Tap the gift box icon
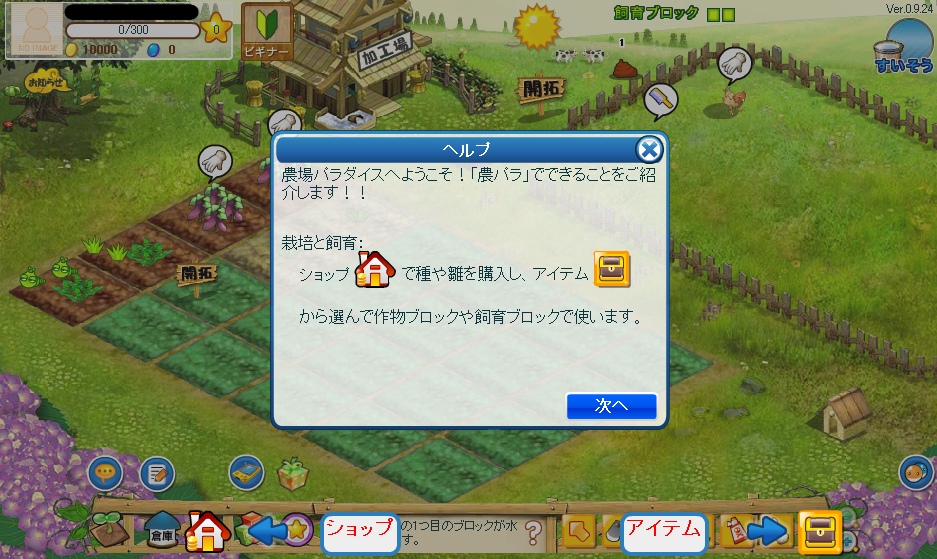 pos(293,474)
